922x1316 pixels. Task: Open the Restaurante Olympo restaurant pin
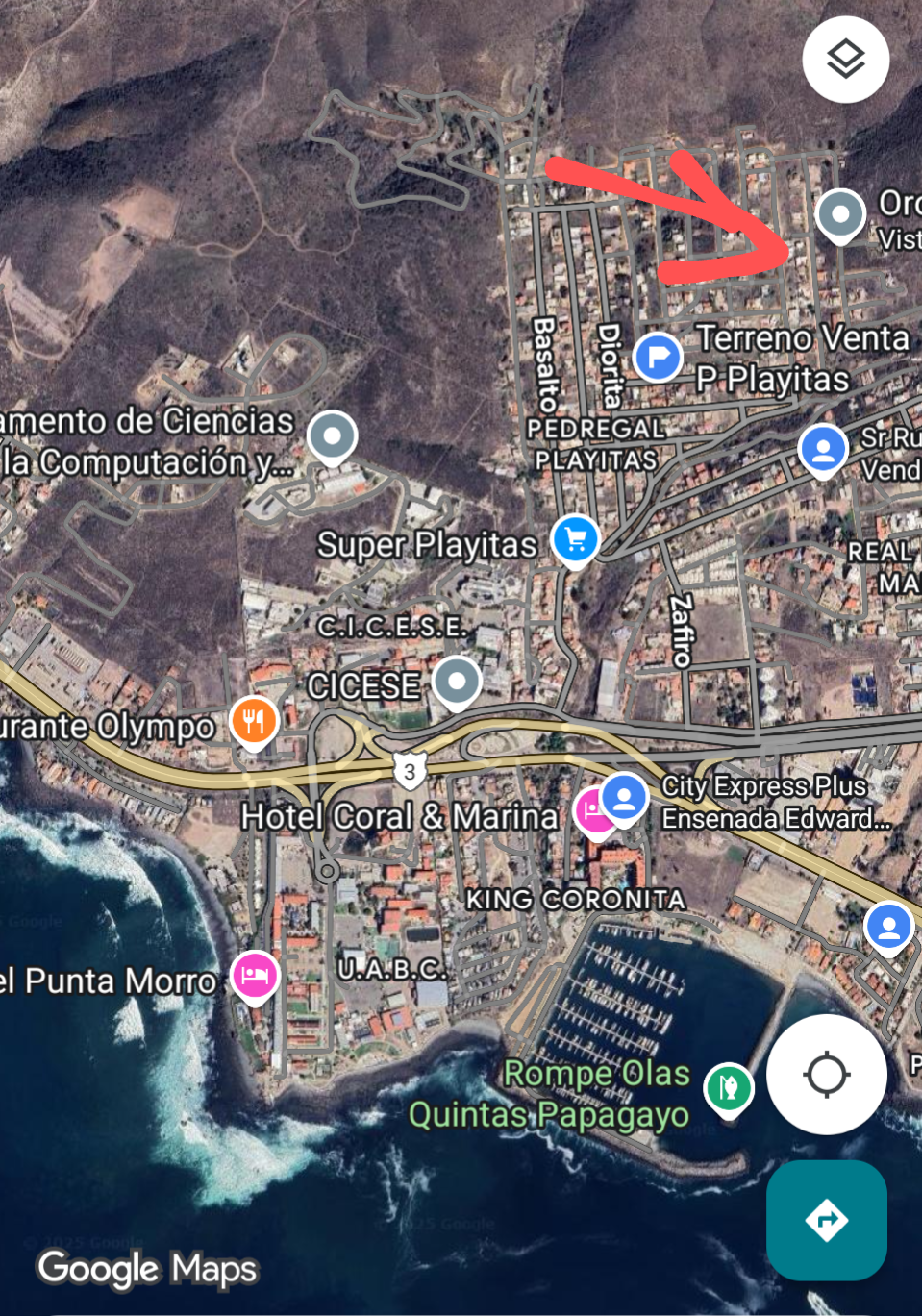pos(254,721)
